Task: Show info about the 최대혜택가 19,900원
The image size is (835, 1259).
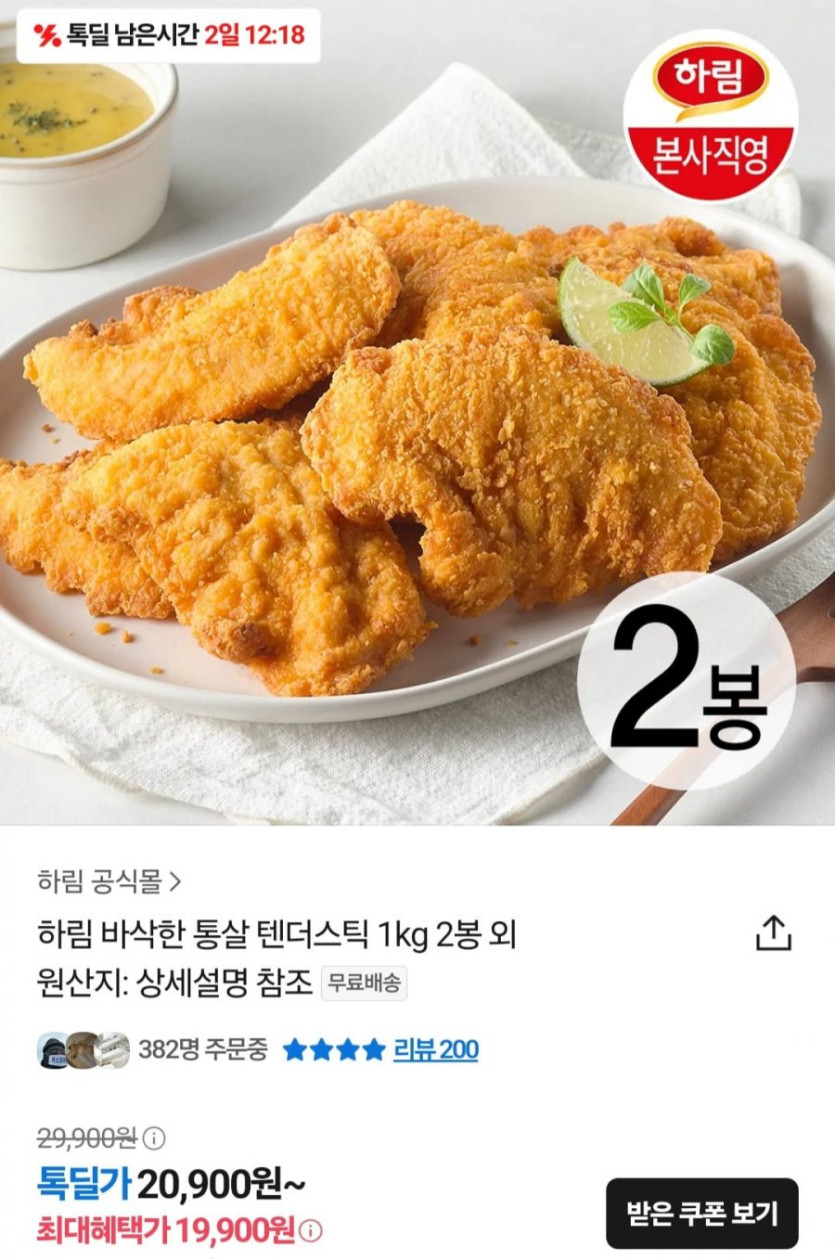Action: [x=311, y=1230]
